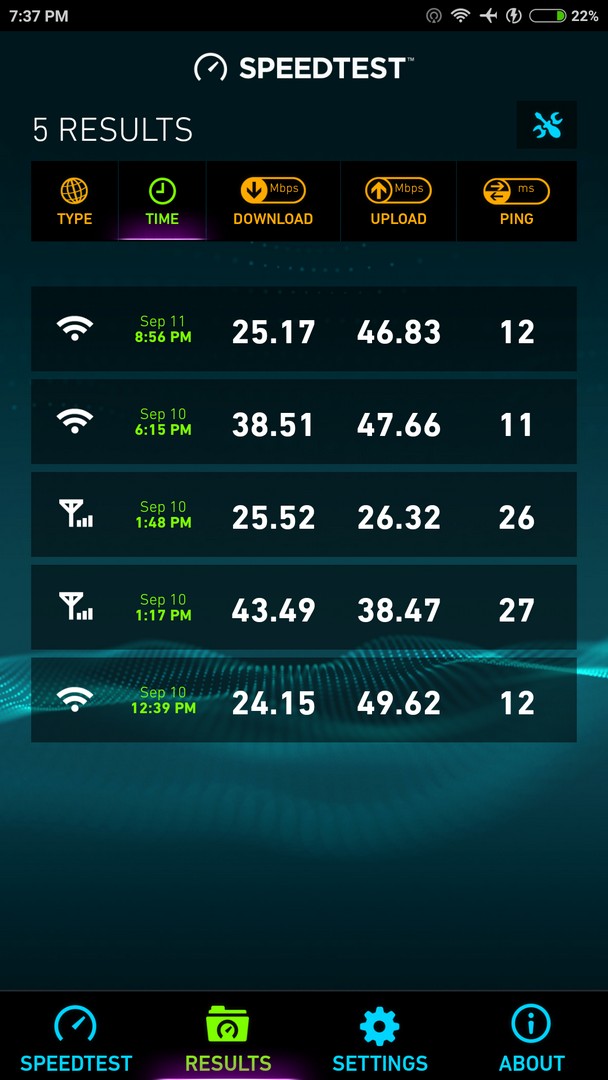Image resolution: width=608 pixels, height=1080 pixels.
Task: Select the Sep 10 12:39 PM result
Action: (304, 700)
